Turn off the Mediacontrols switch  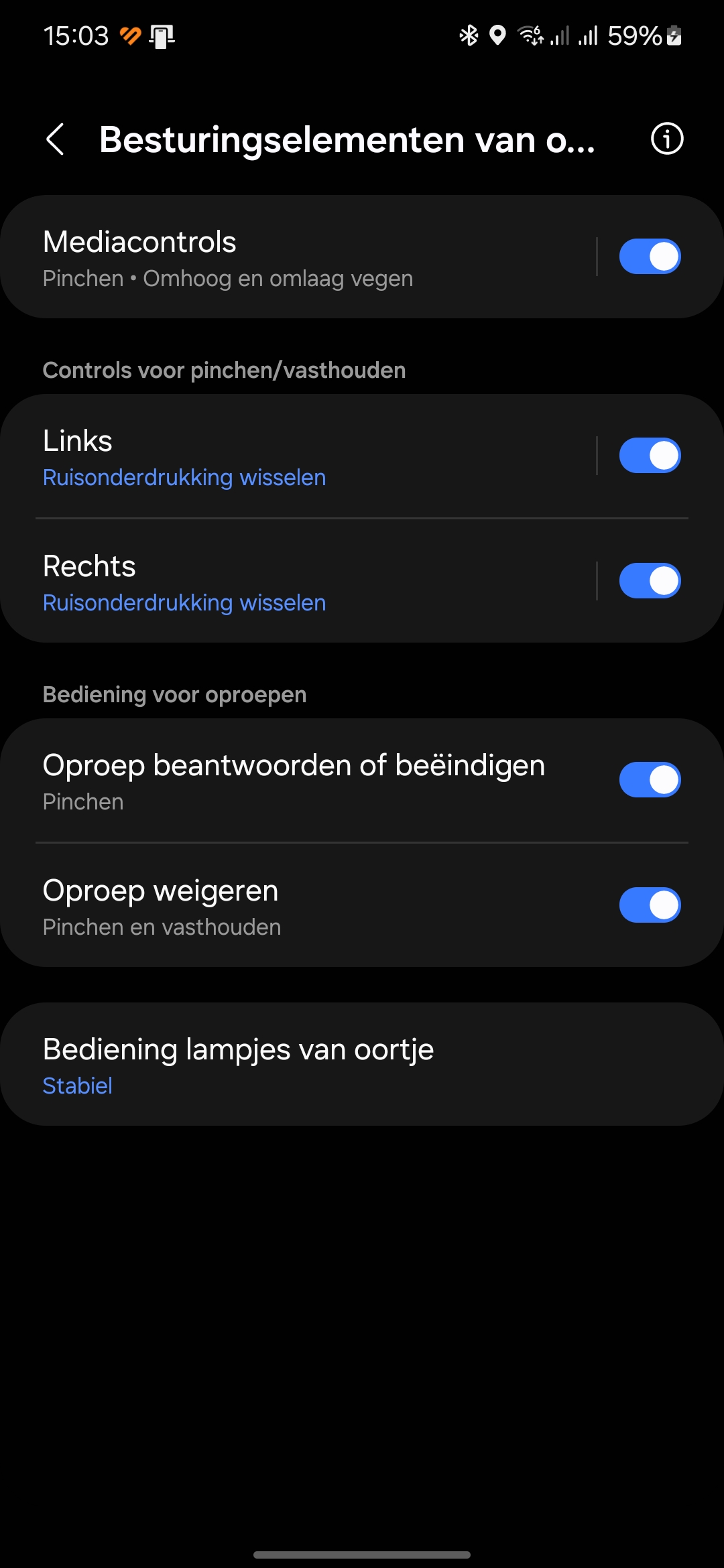(x=650, y=257)
